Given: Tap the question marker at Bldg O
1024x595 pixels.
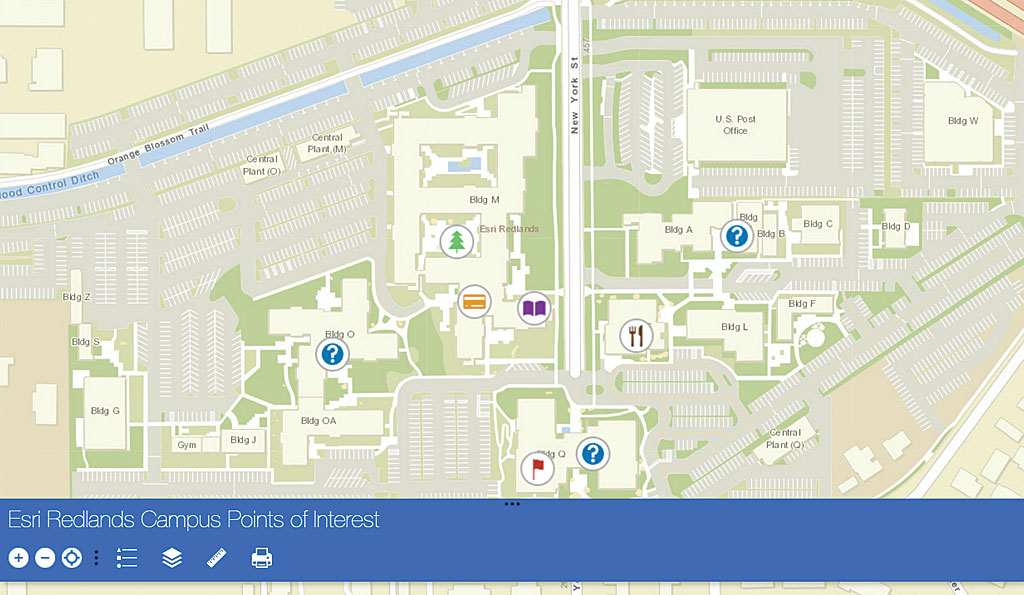Looking at the screenshot, I should (x=332, y=353).
